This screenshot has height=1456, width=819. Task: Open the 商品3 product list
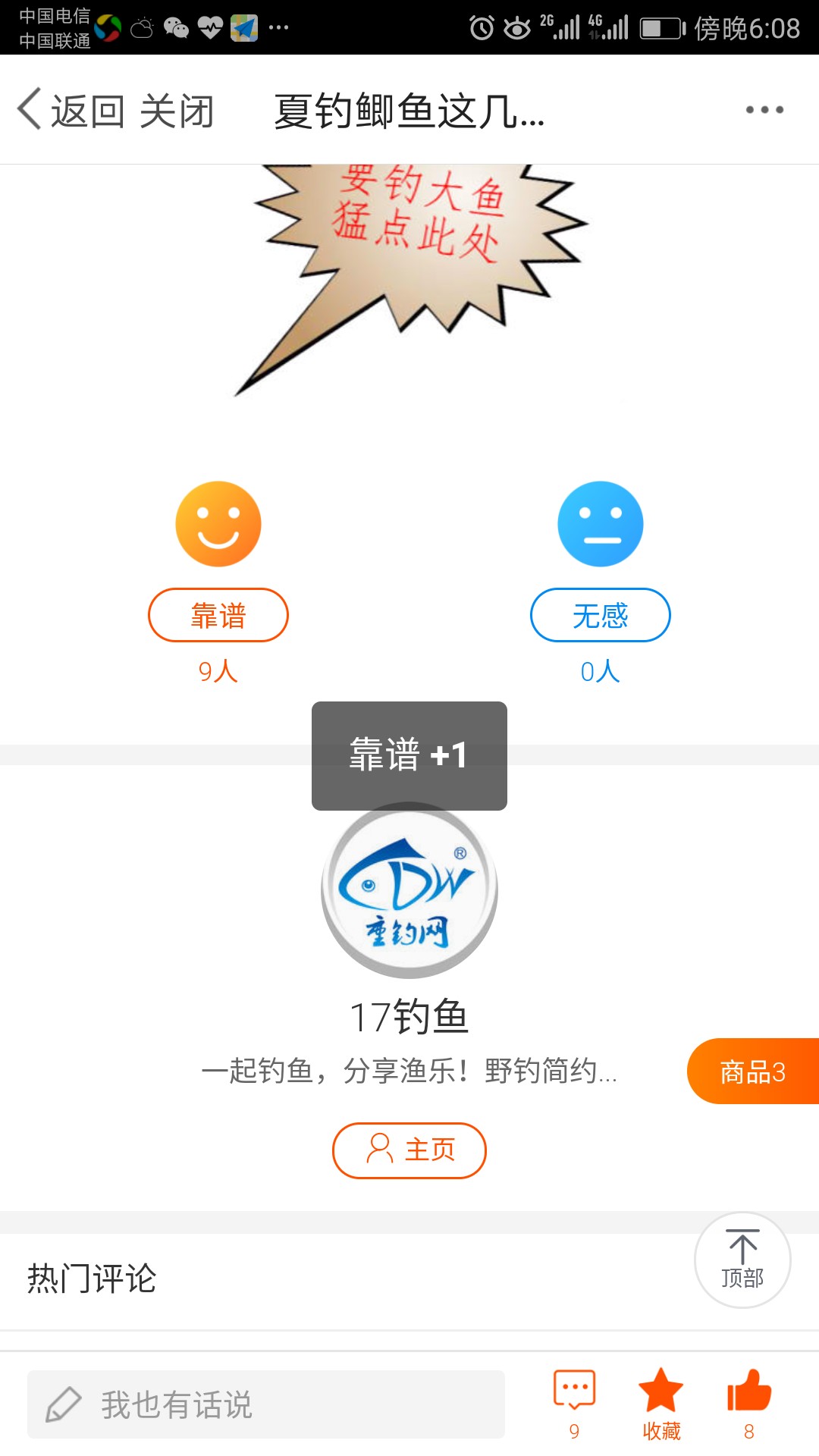[752, 1072]
